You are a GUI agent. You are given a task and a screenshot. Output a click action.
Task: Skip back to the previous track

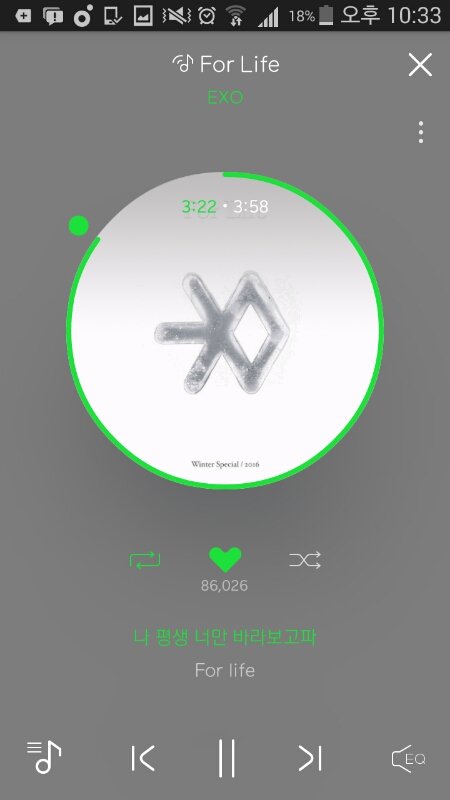pyautogui.click(x=143, y=758)
